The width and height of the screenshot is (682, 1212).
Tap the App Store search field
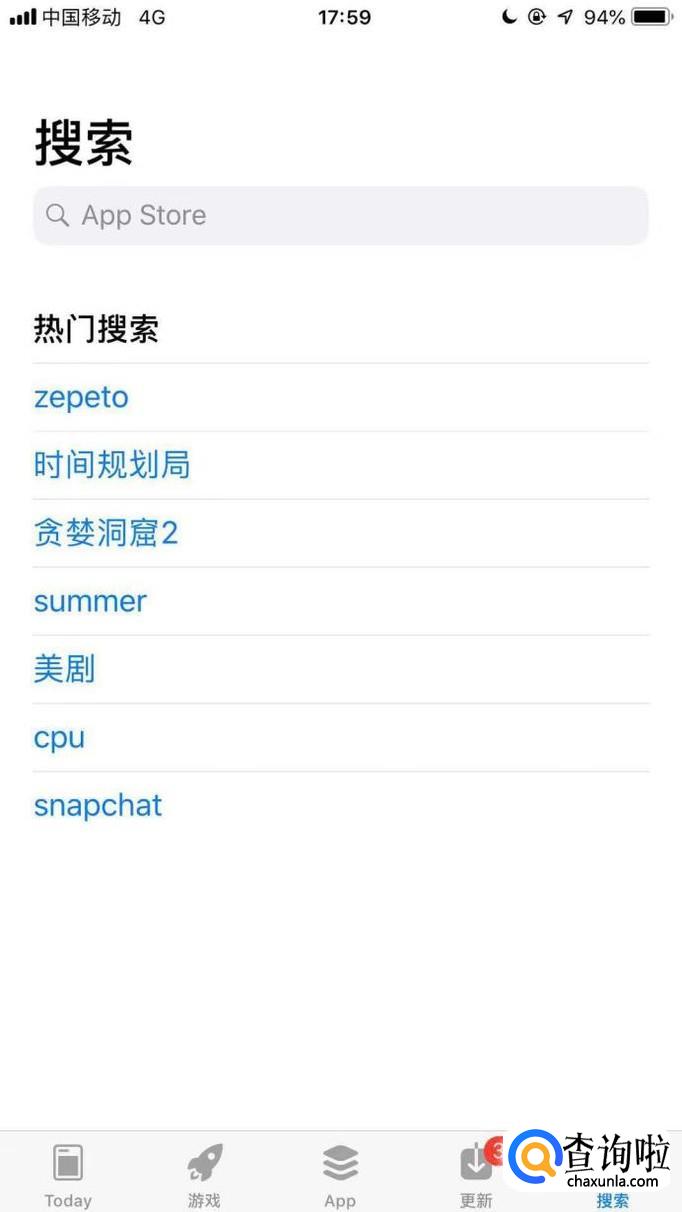click(x=340, y=215)
